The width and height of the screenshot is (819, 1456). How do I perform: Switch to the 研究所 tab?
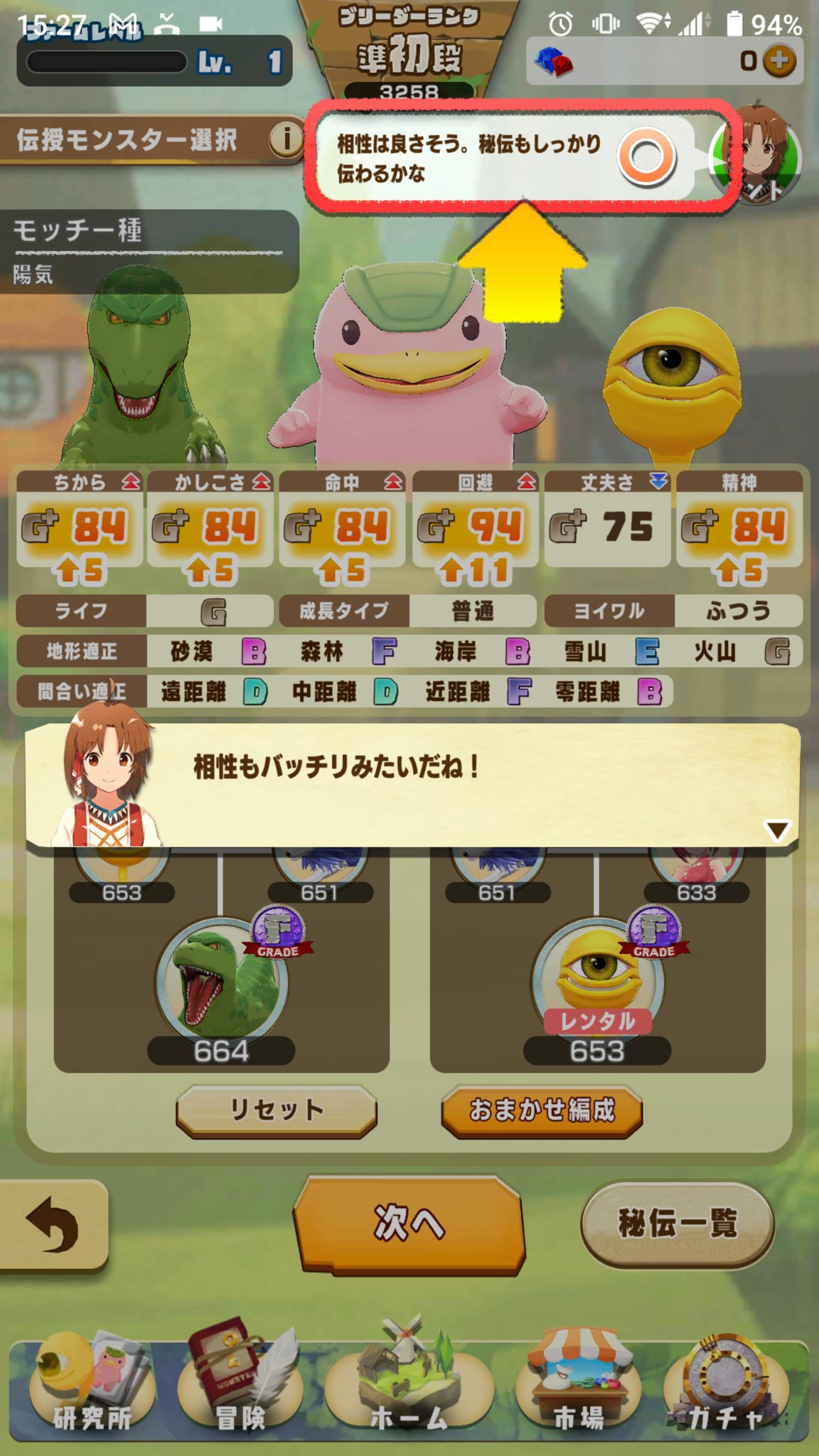[91, 1385]
